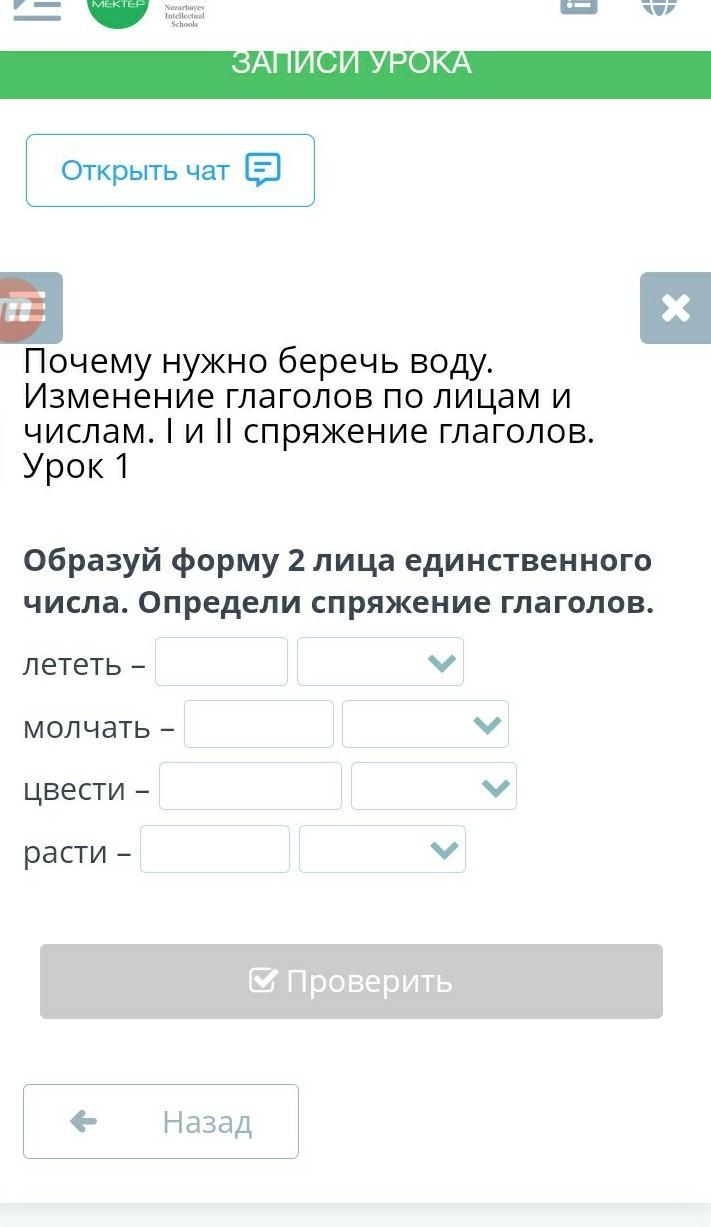The width and height of the screenshot is (711, 1227).
Task: Expand the conjugation dropdown for цвести
Action: (434, 786)
